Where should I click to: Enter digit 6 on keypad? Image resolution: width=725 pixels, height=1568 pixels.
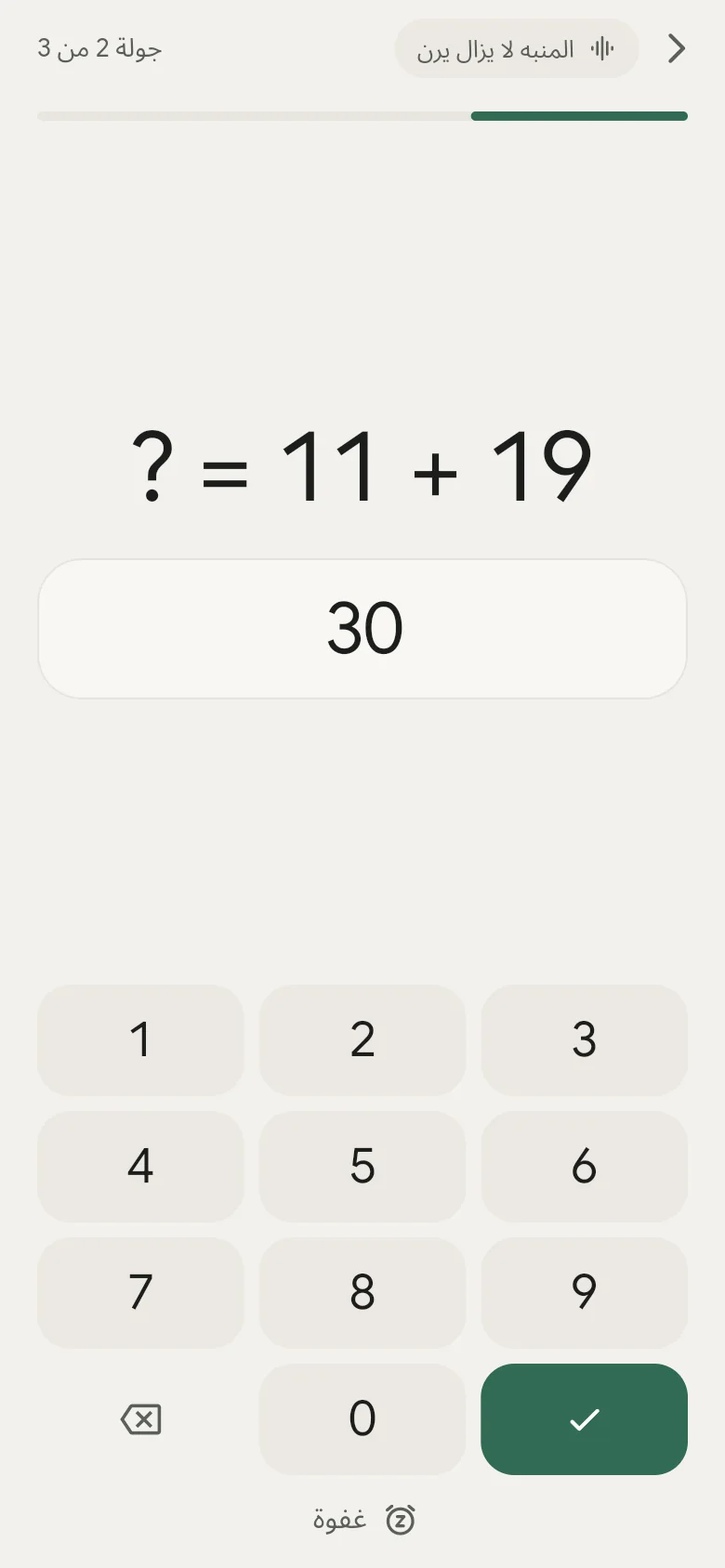tap(584, 1166)
